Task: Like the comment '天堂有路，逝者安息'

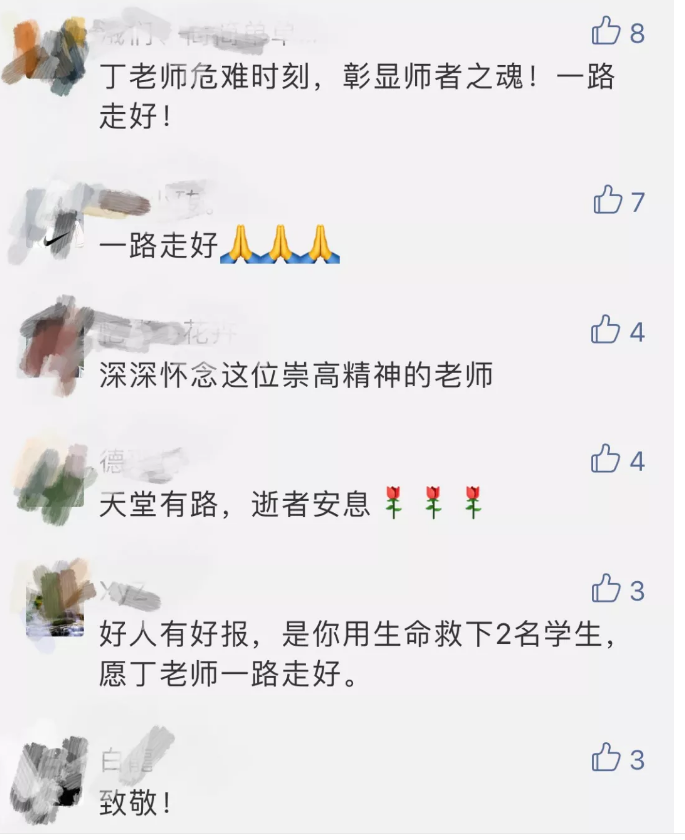Action: tap(607, 459)
